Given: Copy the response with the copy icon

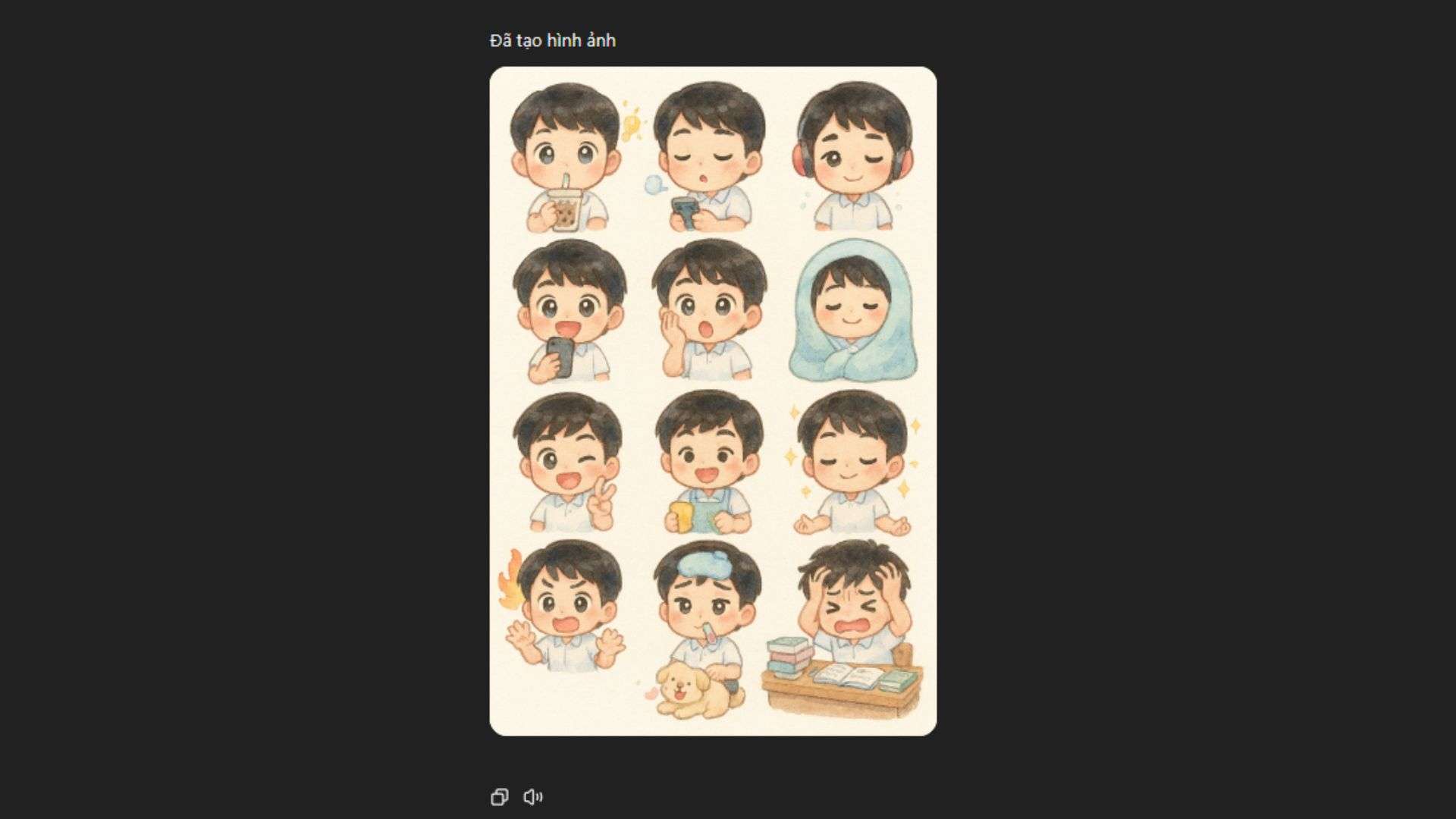Looking at the screenshot, I should coord(499,797).
